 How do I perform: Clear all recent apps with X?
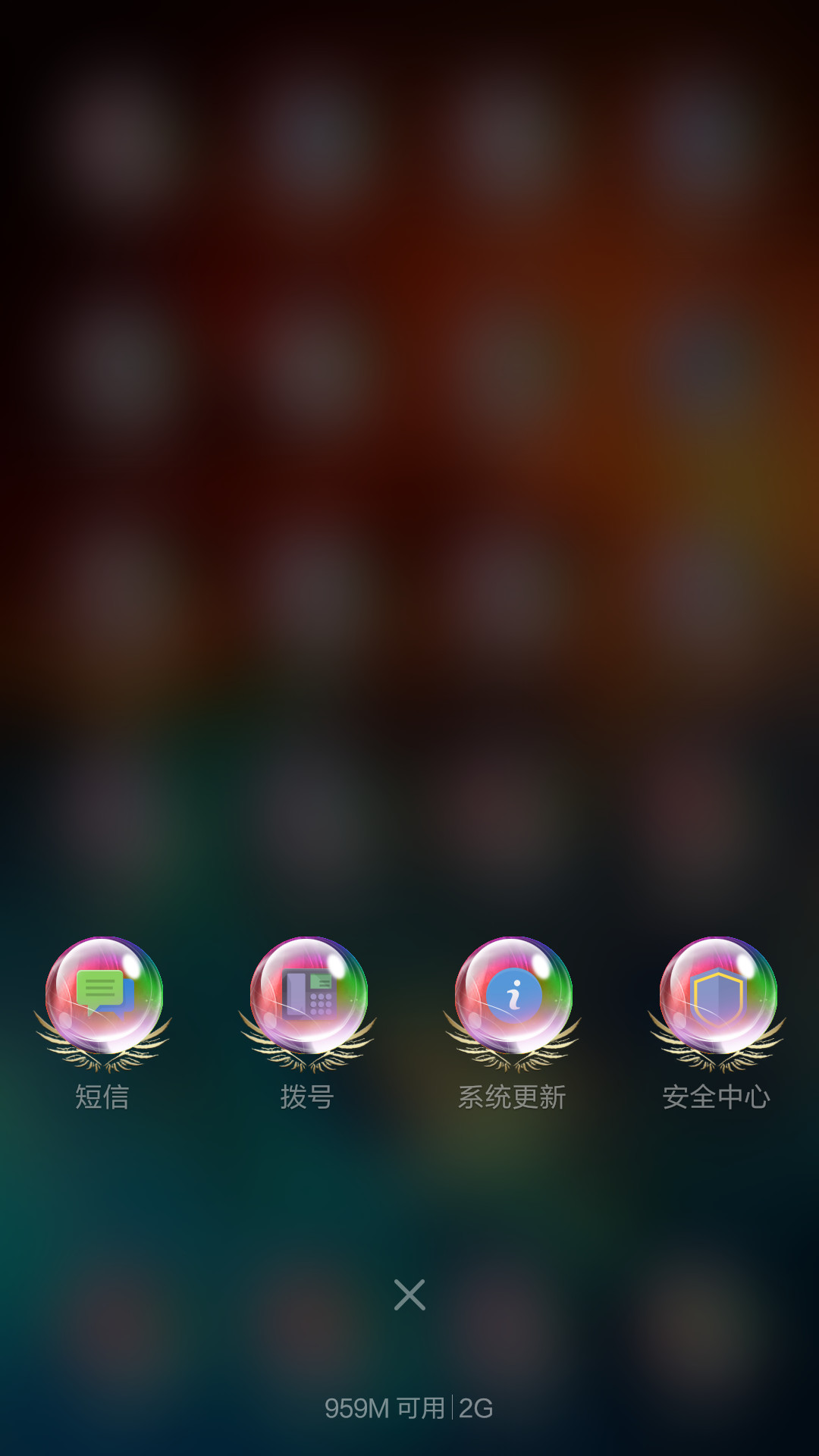click(x=409, y=1294)
